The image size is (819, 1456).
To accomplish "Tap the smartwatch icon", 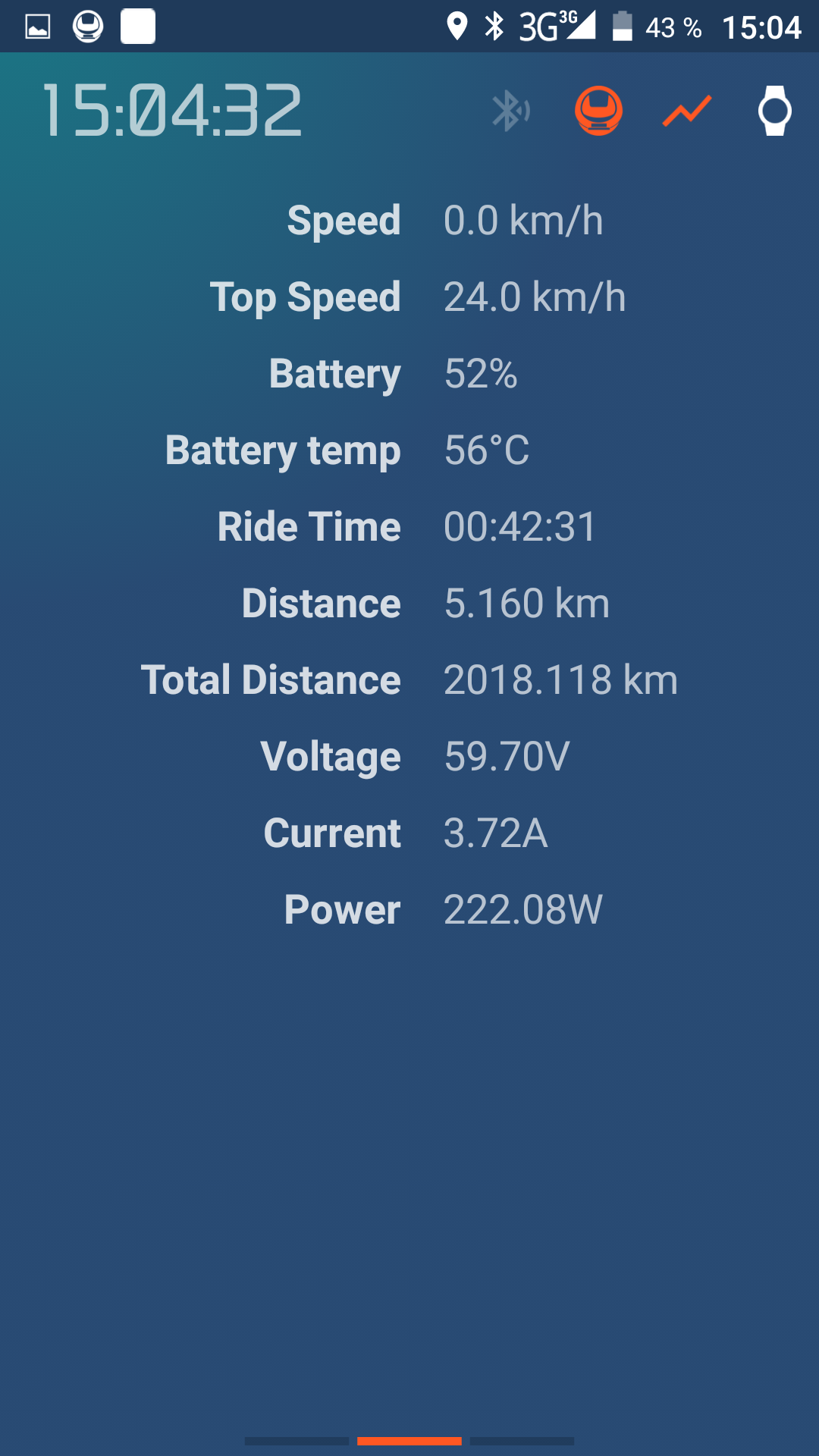I will pos(775,111).
